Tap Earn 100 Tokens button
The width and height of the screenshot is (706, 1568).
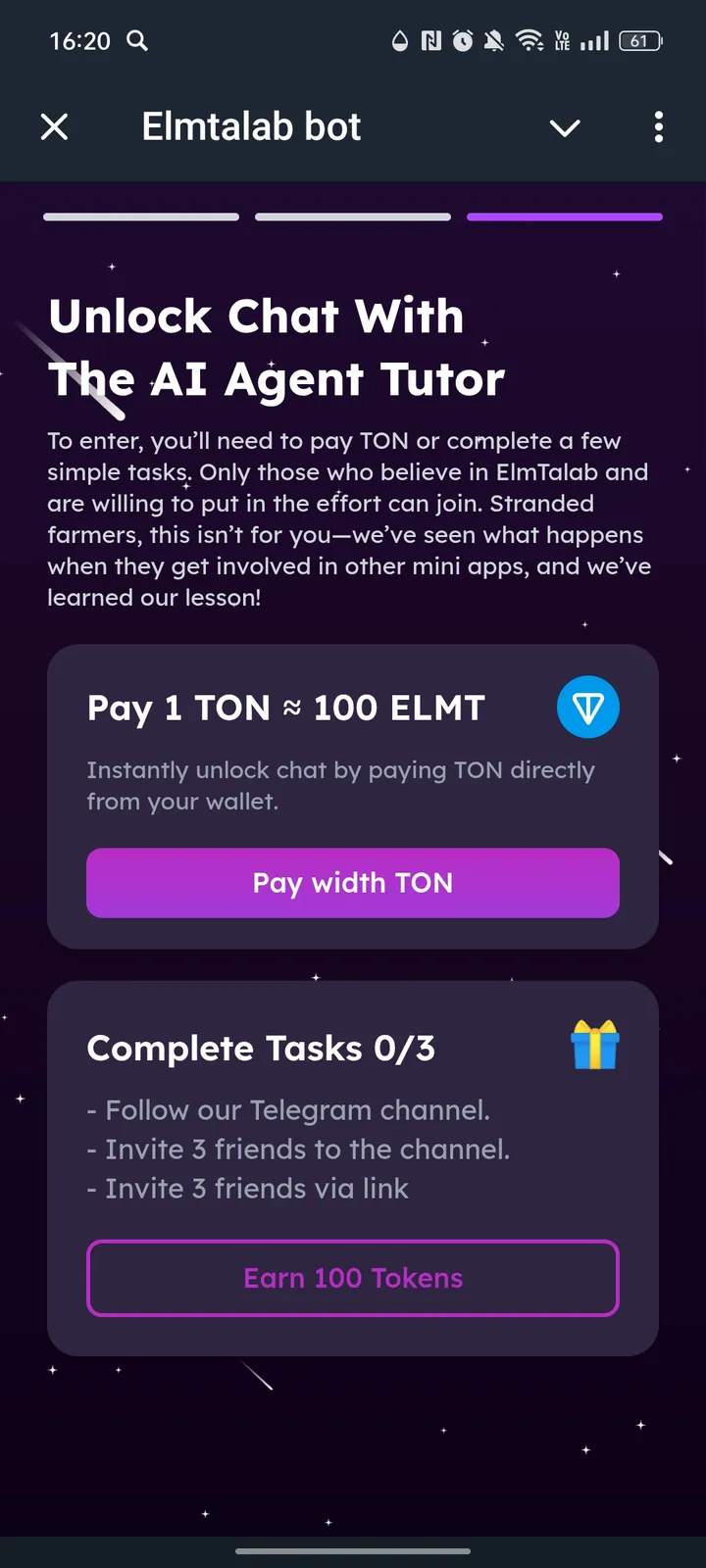pos(353,1278)
